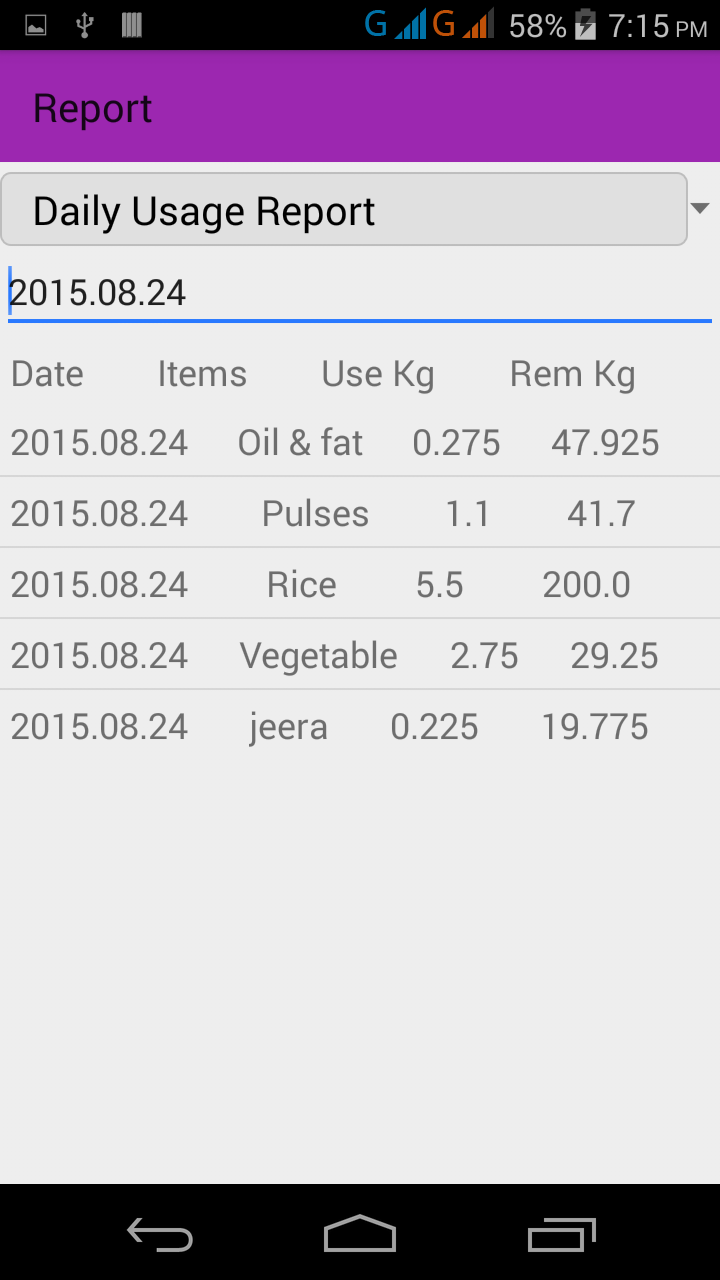Select the Pulses usage row
Image resolution: width=720 pixels, height=1280 pixels.
(x=360, y=513)
